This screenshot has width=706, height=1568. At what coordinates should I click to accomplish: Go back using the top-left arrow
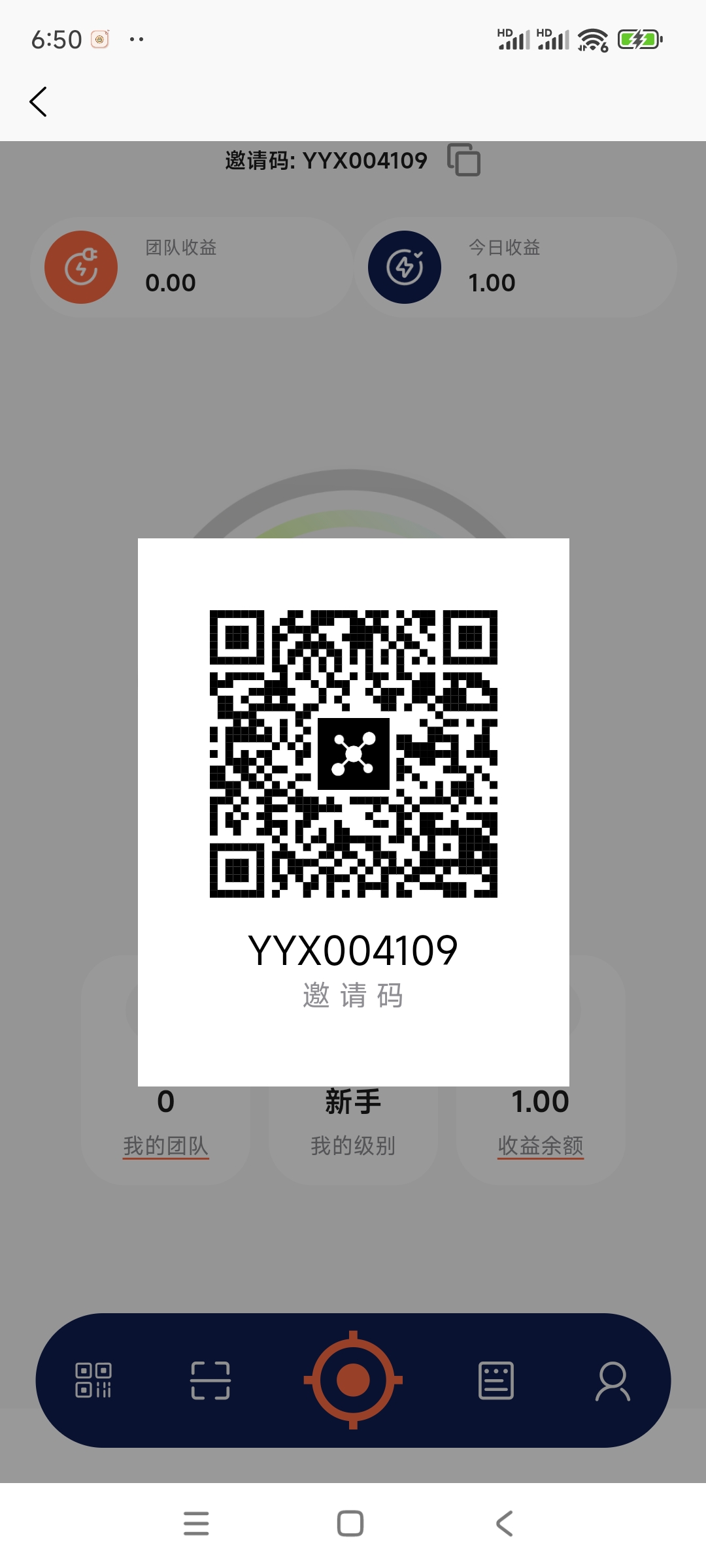click(39, 102)
